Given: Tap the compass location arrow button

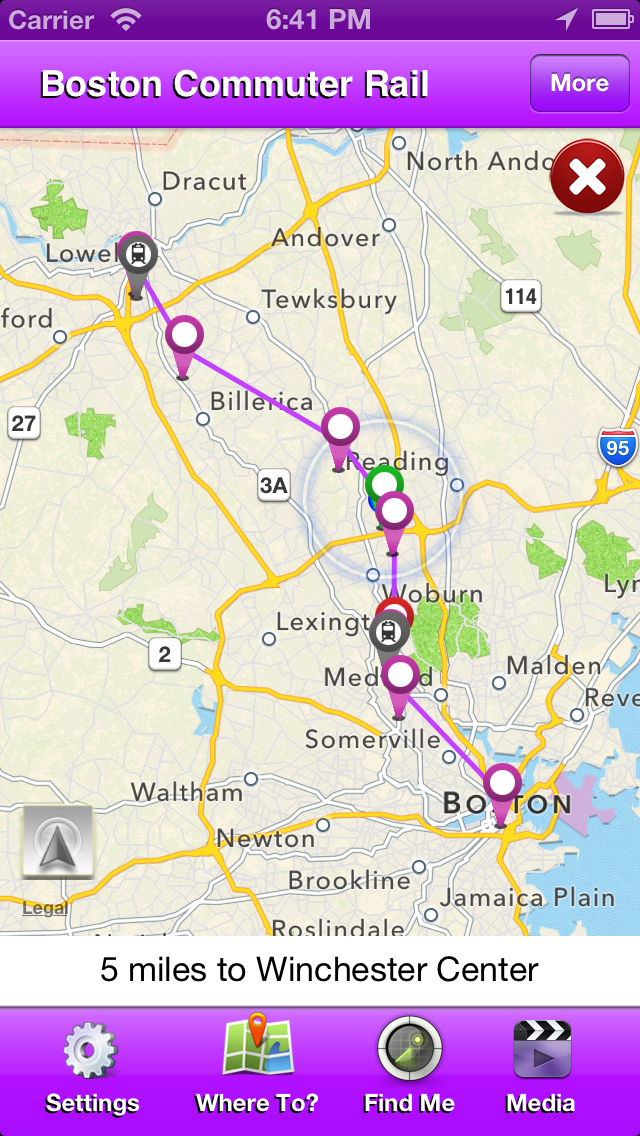Looking at the screenshot, I should click(x=58, y=842).
